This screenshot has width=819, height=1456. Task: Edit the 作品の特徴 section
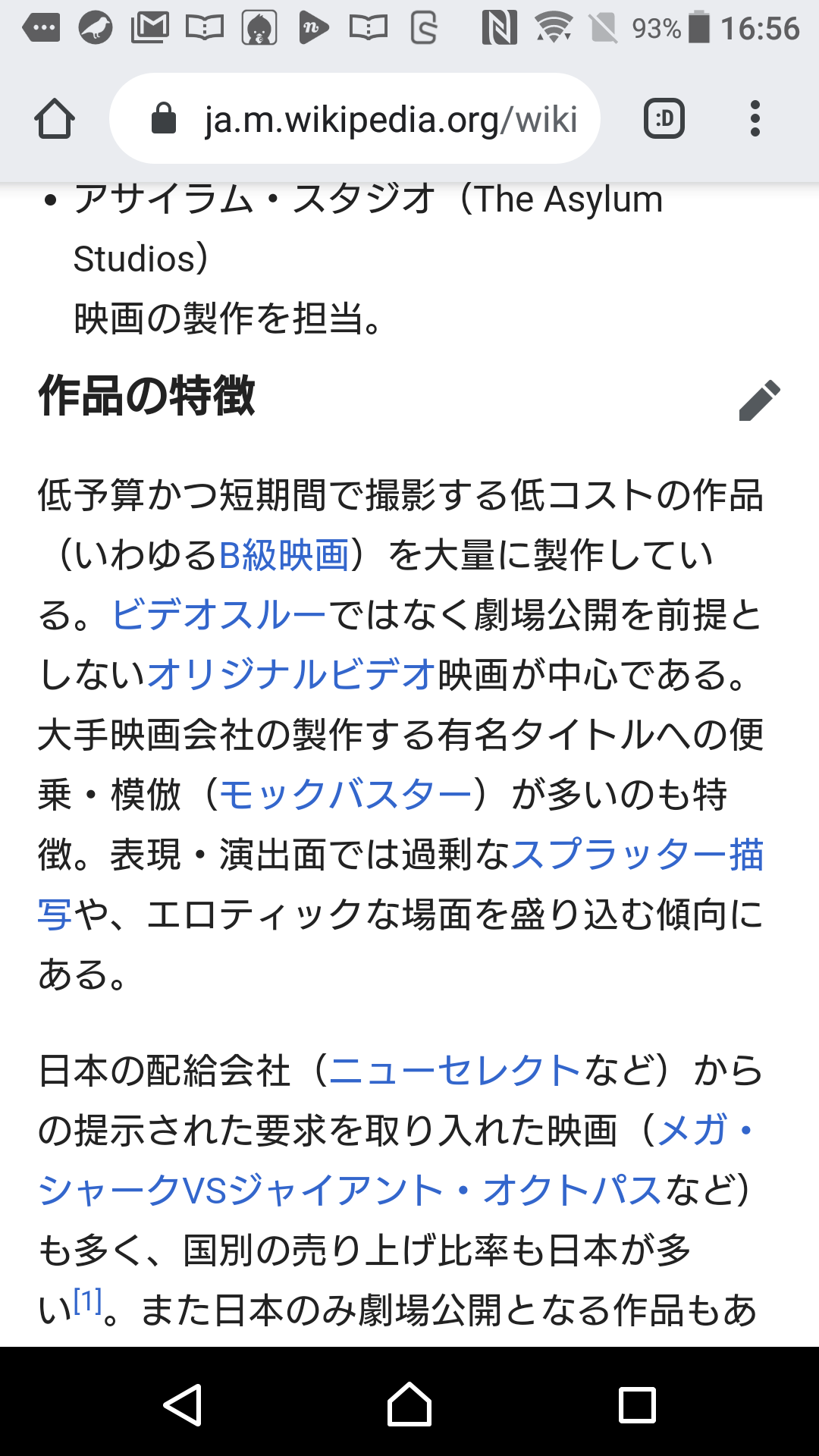click(x=759, y=400)
